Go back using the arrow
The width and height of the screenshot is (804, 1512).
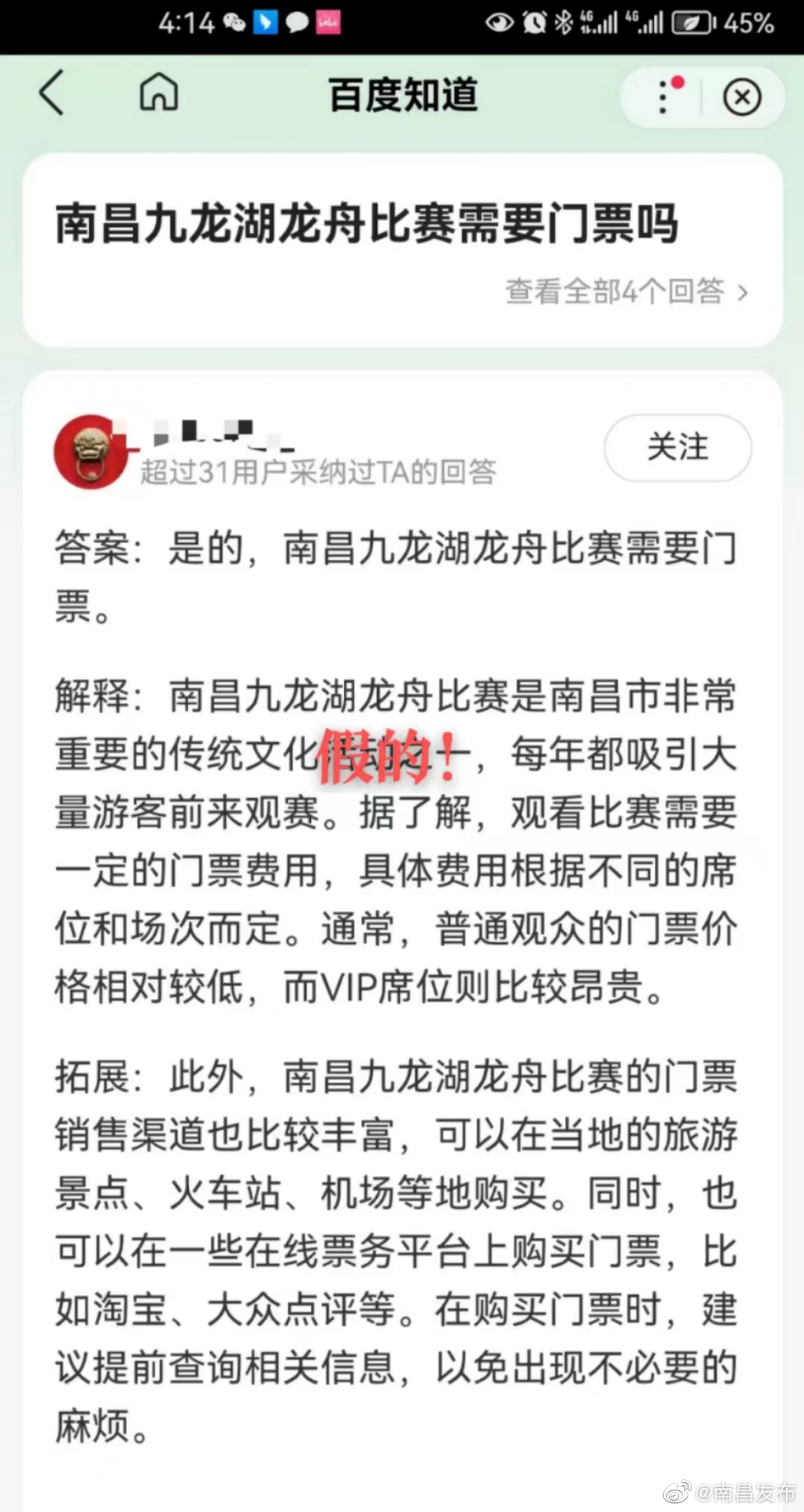51,93
